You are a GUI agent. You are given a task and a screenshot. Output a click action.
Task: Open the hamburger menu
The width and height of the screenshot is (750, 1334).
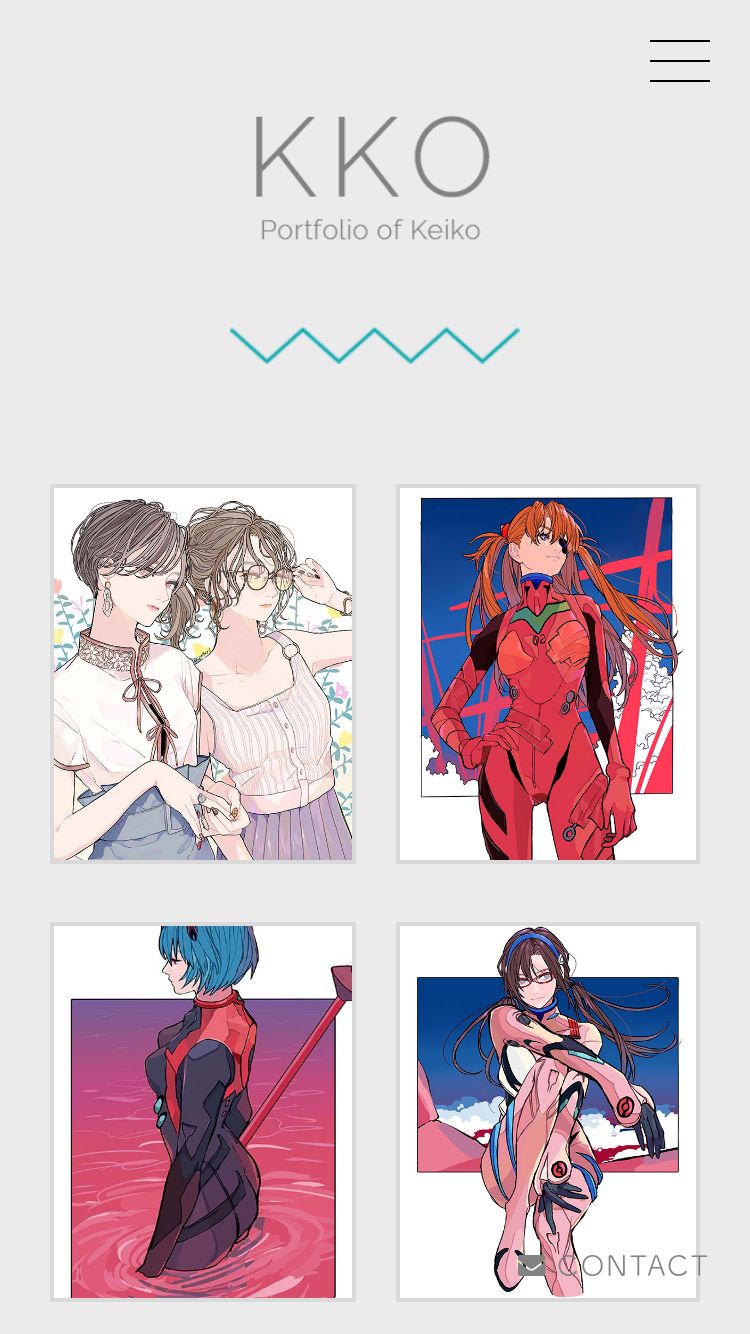click(680, 61)
